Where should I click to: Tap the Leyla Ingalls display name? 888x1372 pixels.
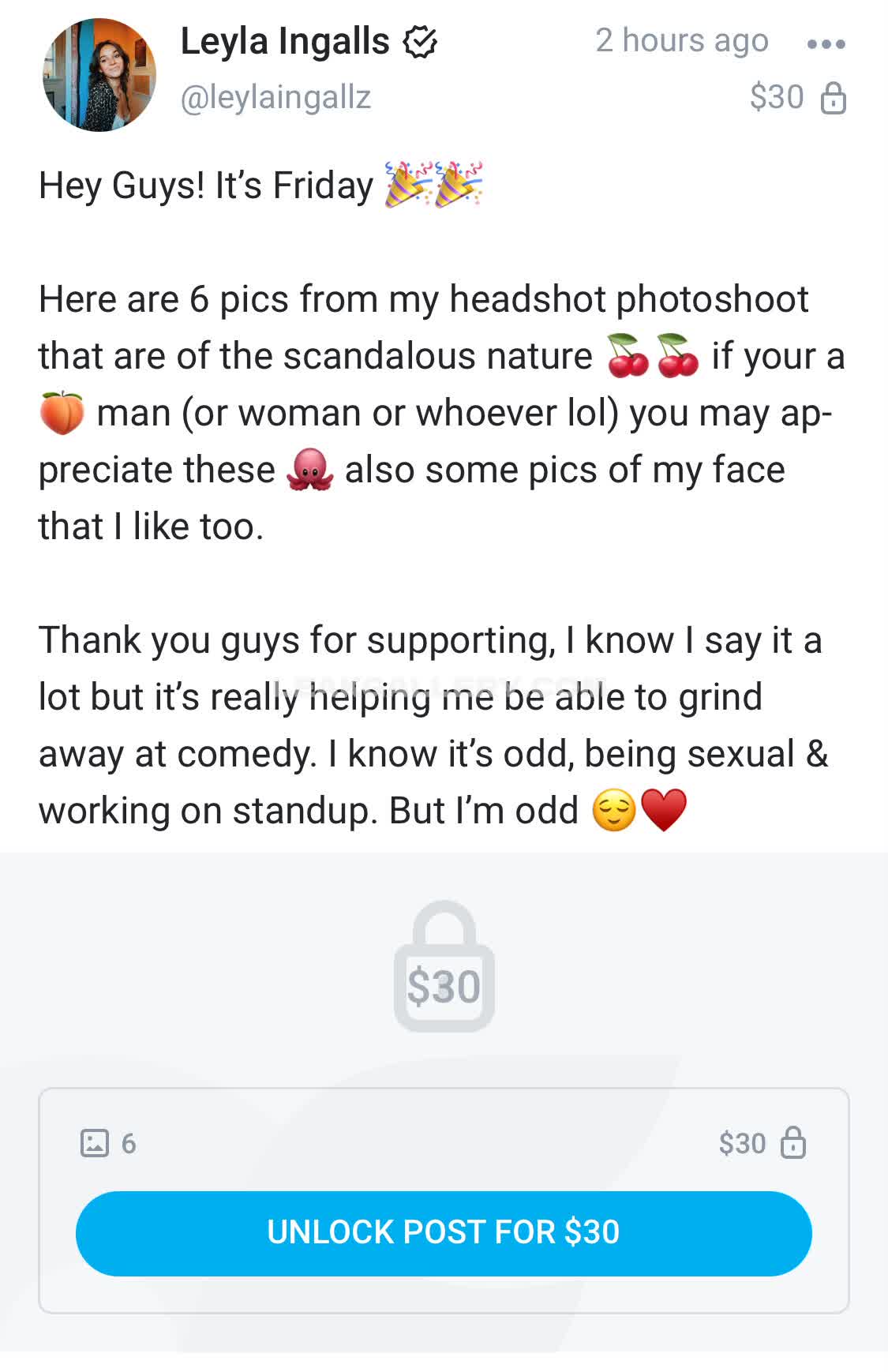click(285, 41)
